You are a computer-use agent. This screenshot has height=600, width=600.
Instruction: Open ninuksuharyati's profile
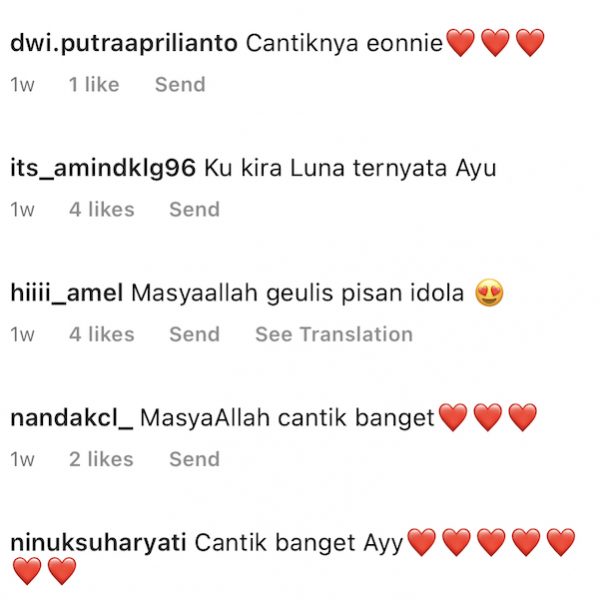[98, 543]
